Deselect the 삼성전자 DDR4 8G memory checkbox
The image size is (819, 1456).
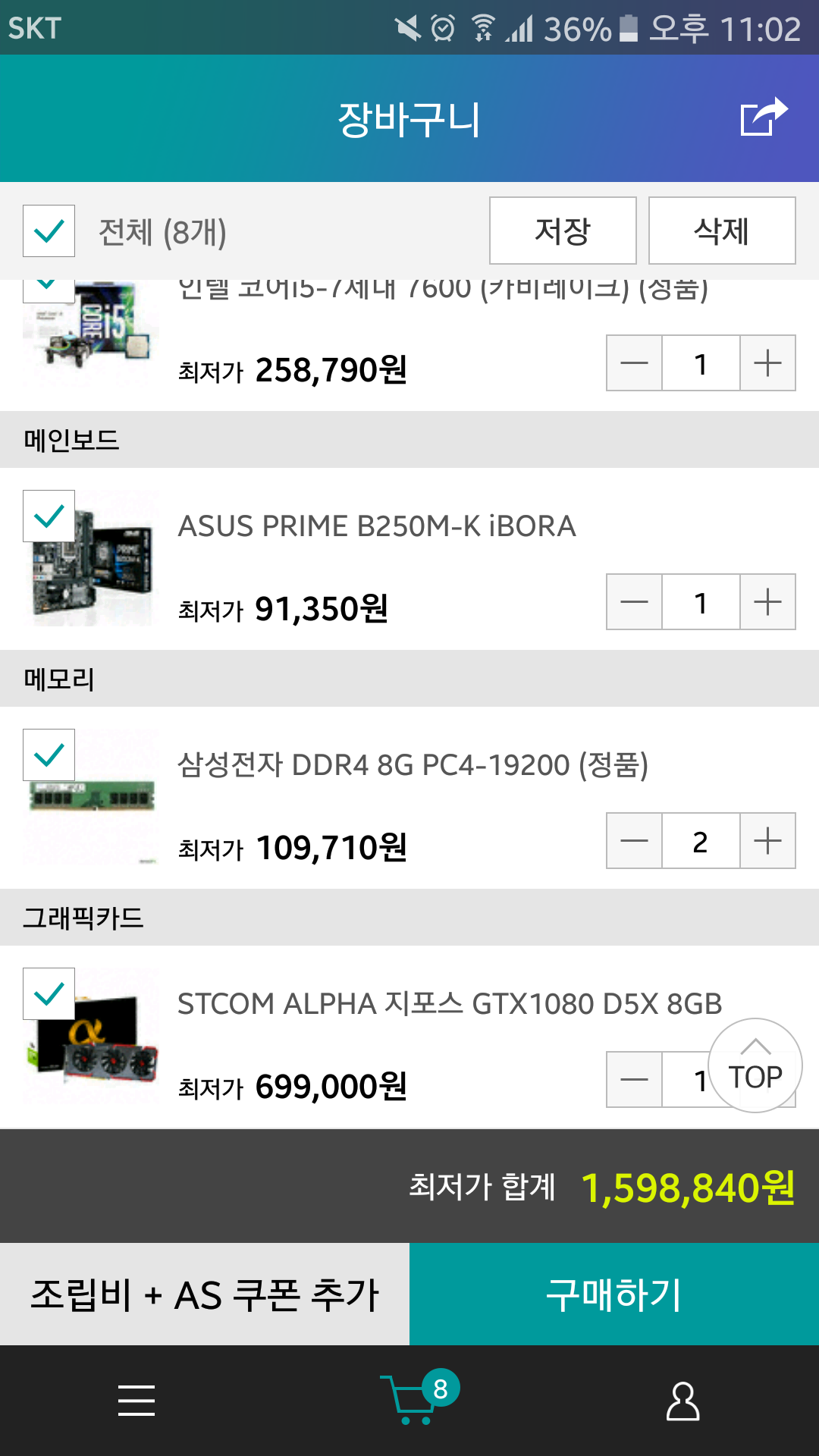(49, 755)
